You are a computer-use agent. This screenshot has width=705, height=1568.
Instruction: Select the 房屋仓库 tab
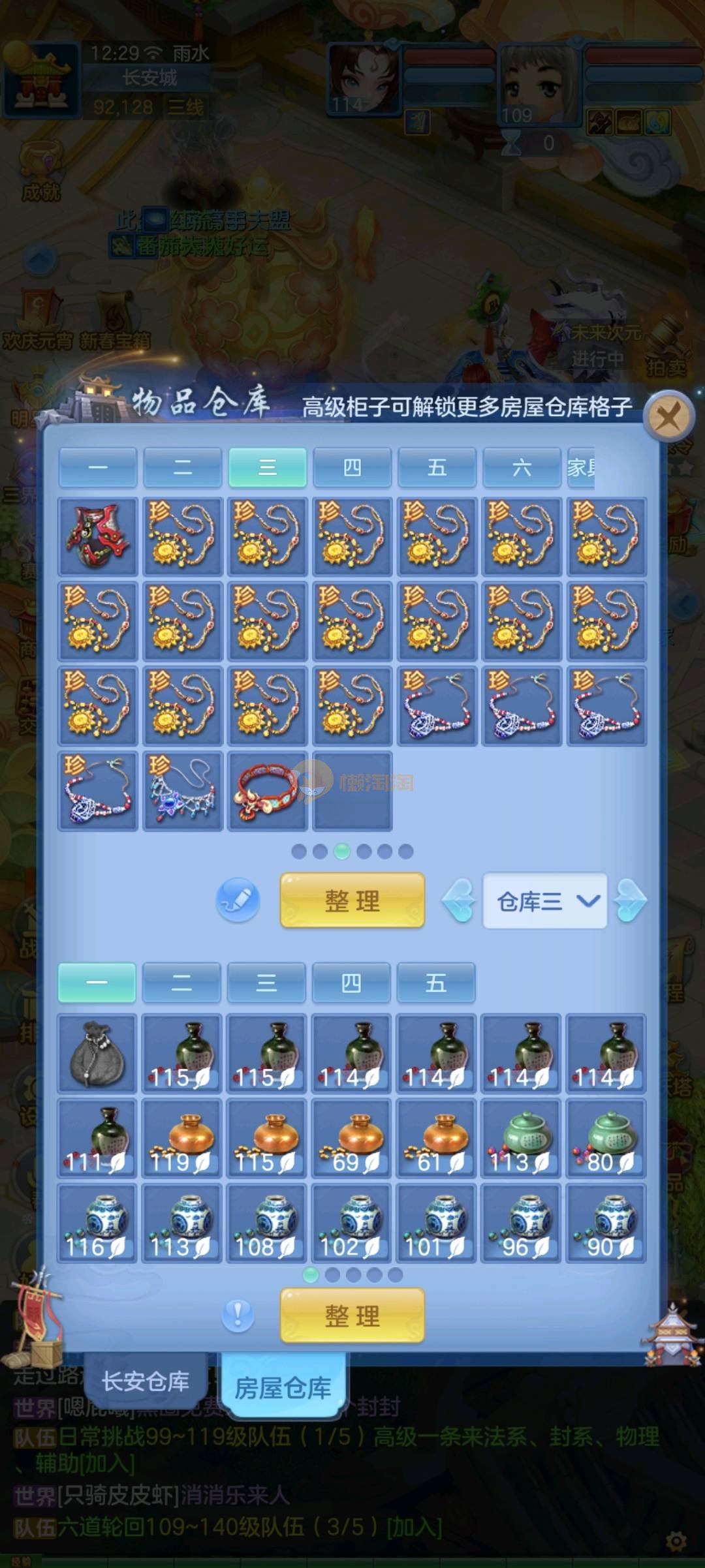coord(283,1387)
